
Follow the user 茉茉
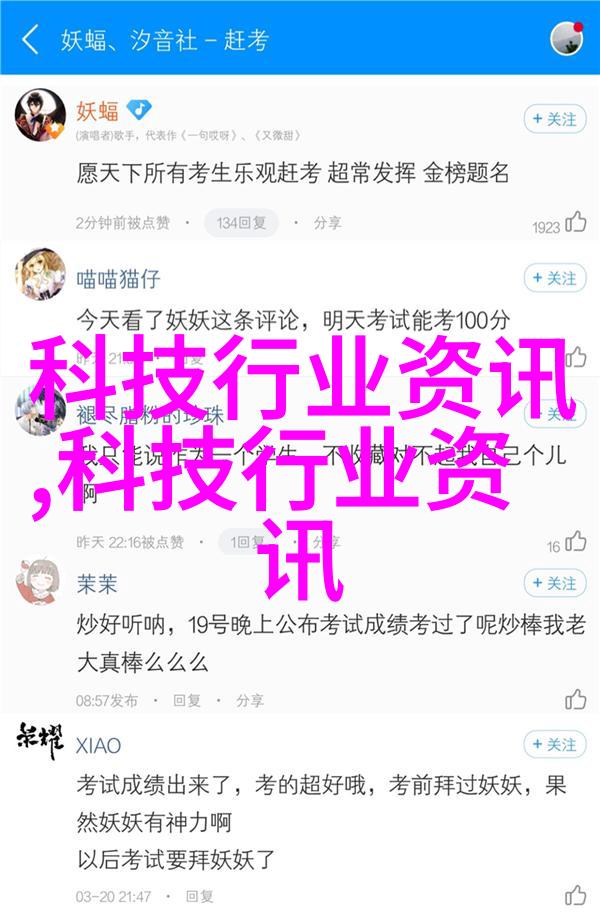tap(554, 583)
